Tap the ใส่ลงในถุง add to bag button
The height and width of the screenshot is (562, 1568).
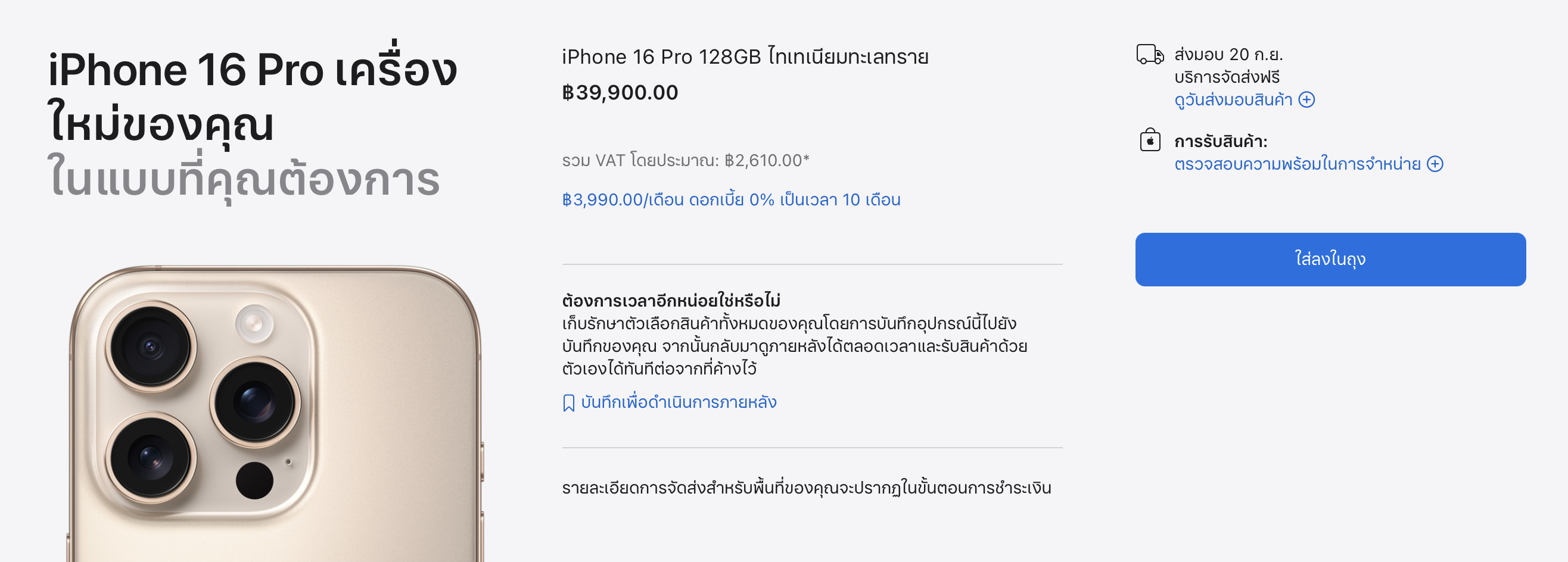(1330, 260)
